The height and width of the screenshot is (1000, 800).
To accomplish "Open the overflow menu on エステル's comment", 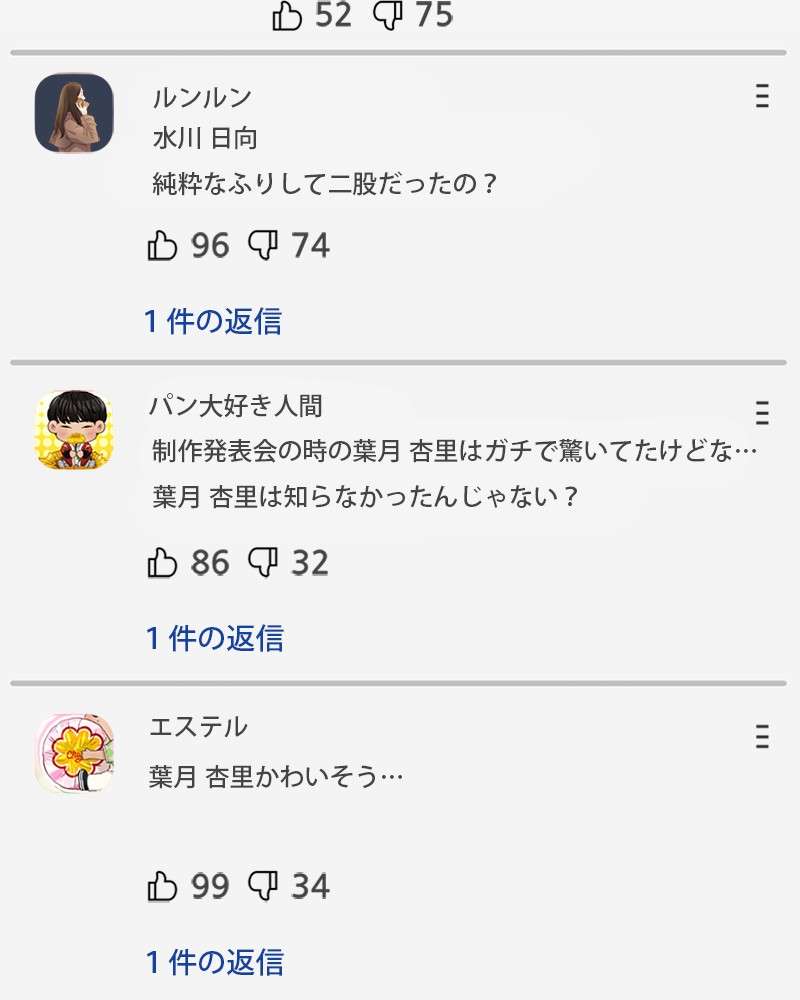I will click(x=762, y=737).
